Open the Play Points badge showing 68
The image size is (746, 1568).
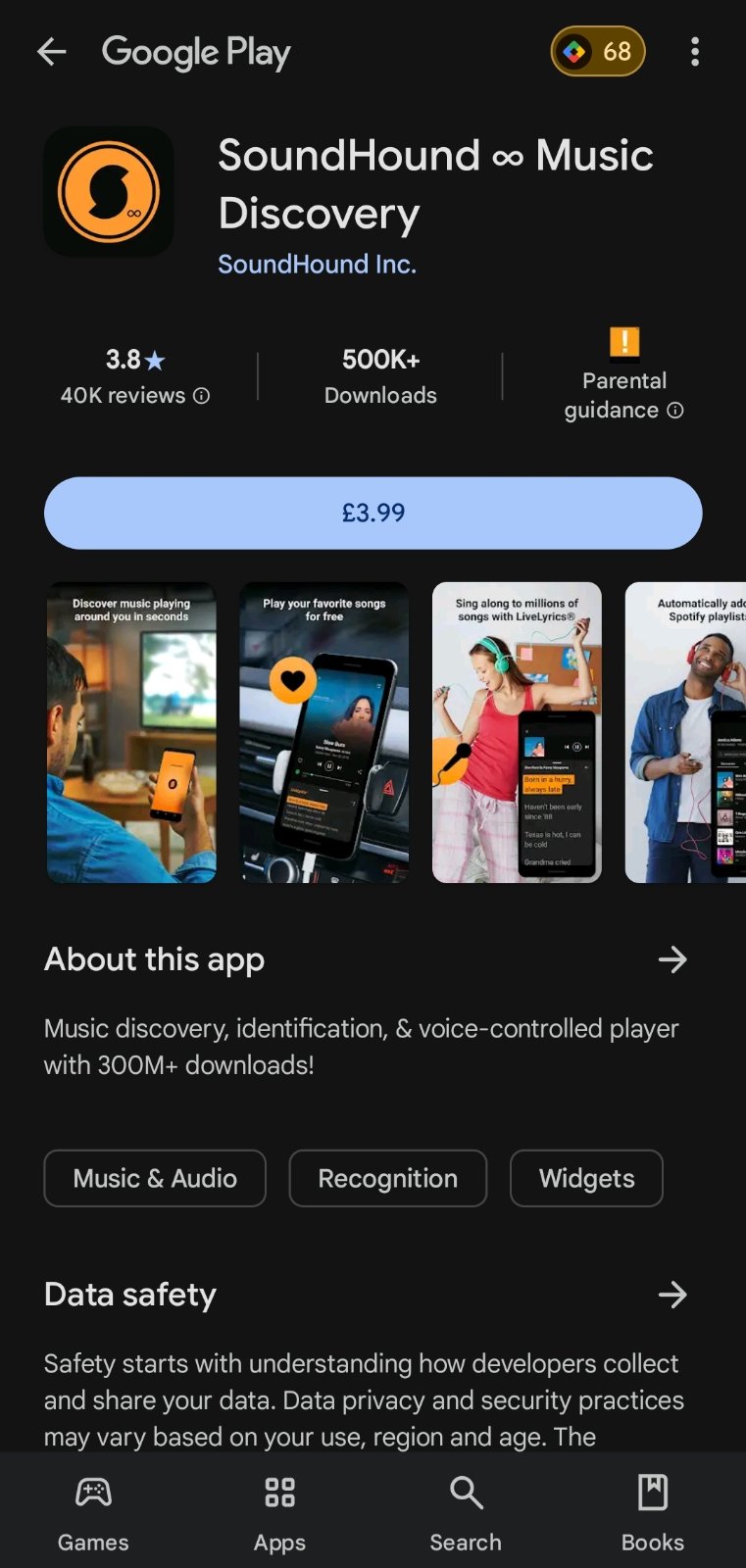598,52
